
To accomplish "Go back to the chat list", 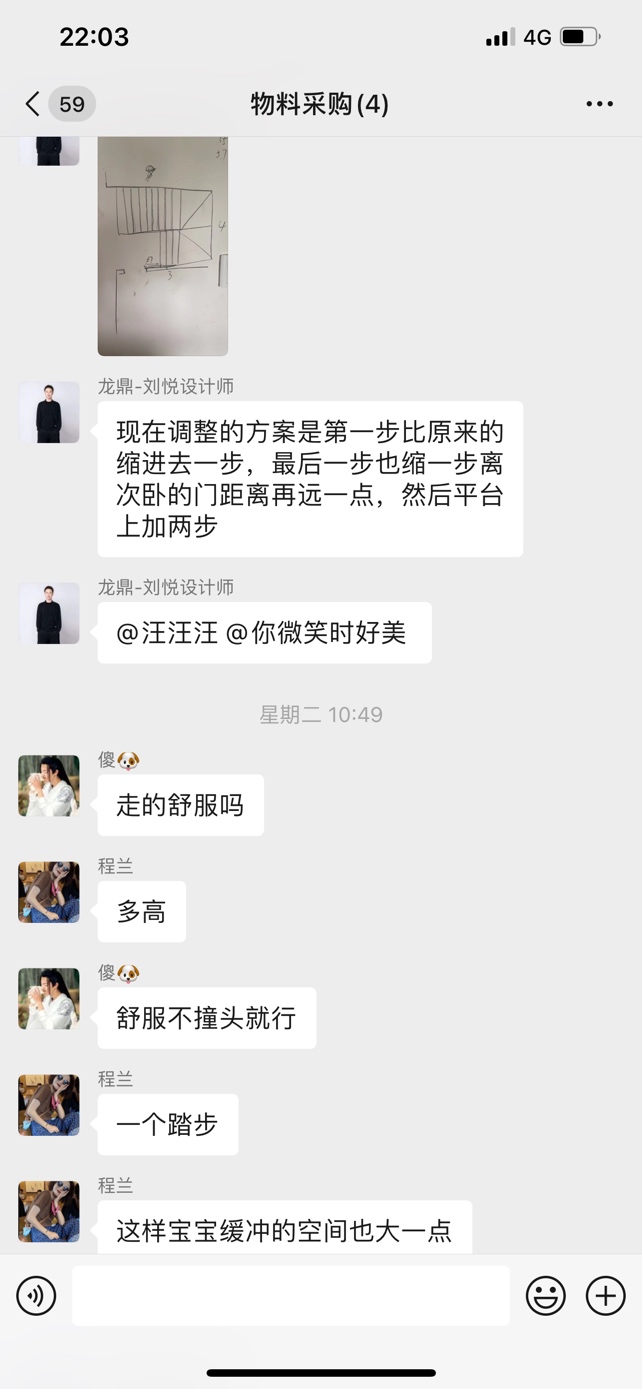I will tap(34, 104).
